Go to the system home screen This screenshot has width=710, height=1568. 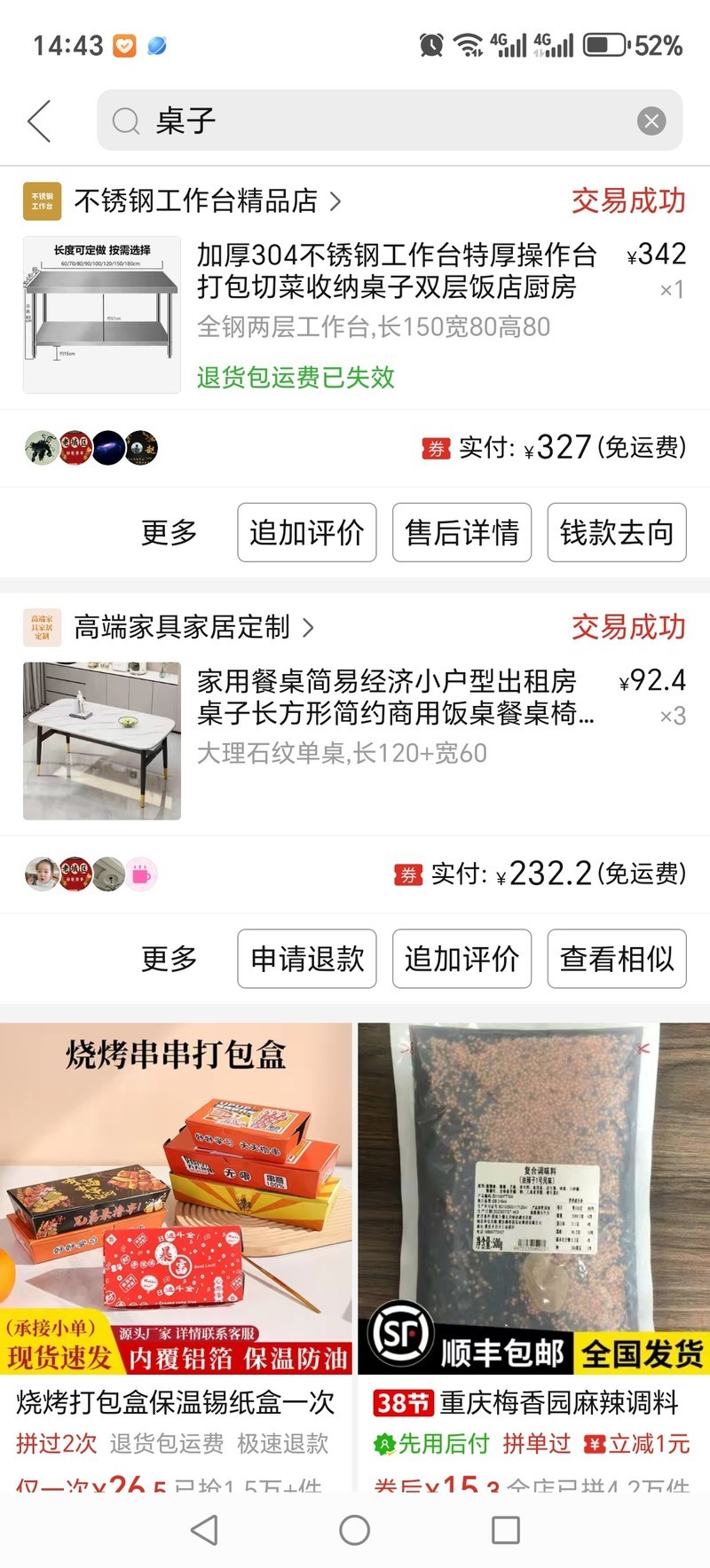(x=355, y=1530)
